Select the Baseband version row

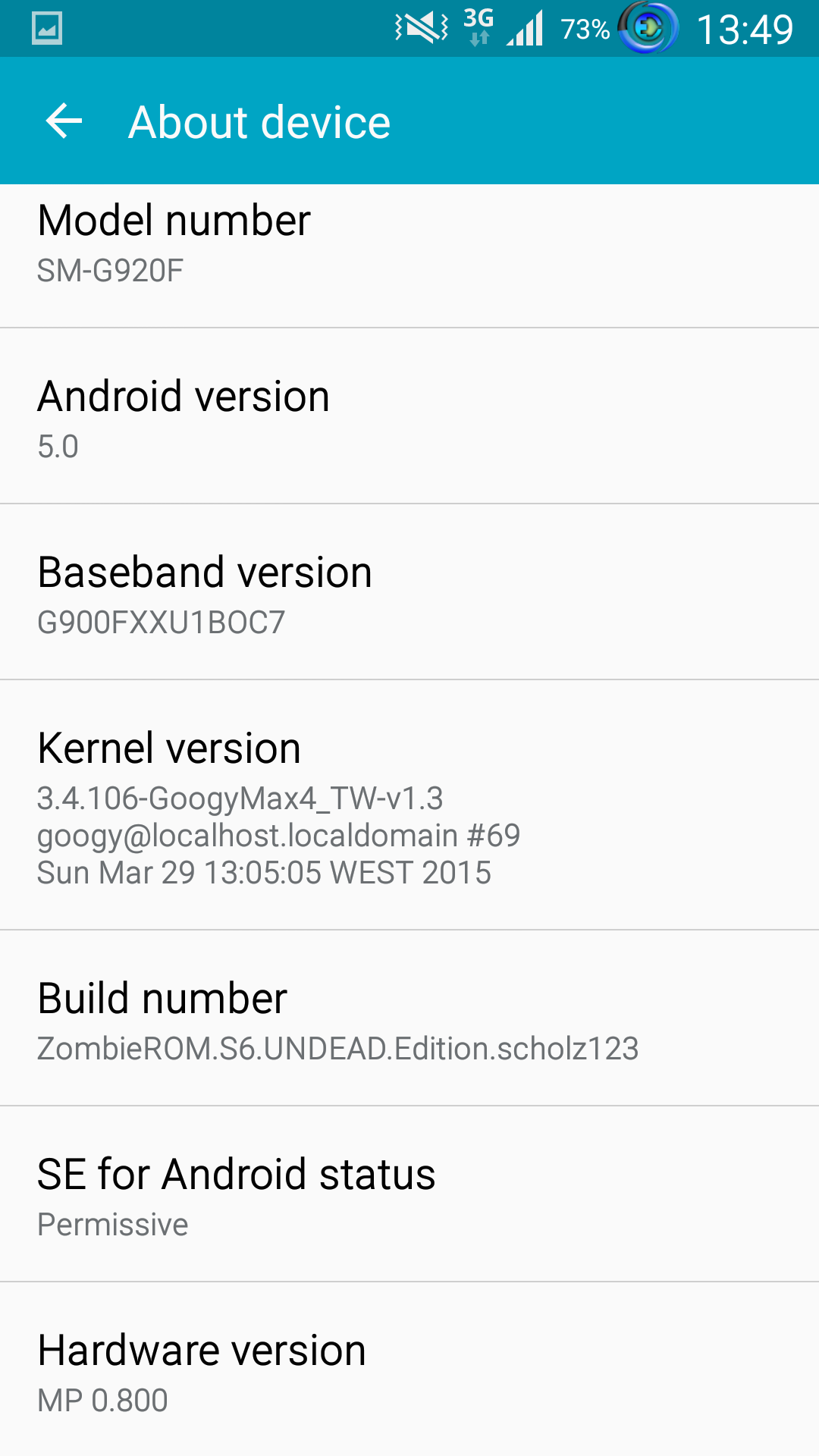(x=409, y=592)
